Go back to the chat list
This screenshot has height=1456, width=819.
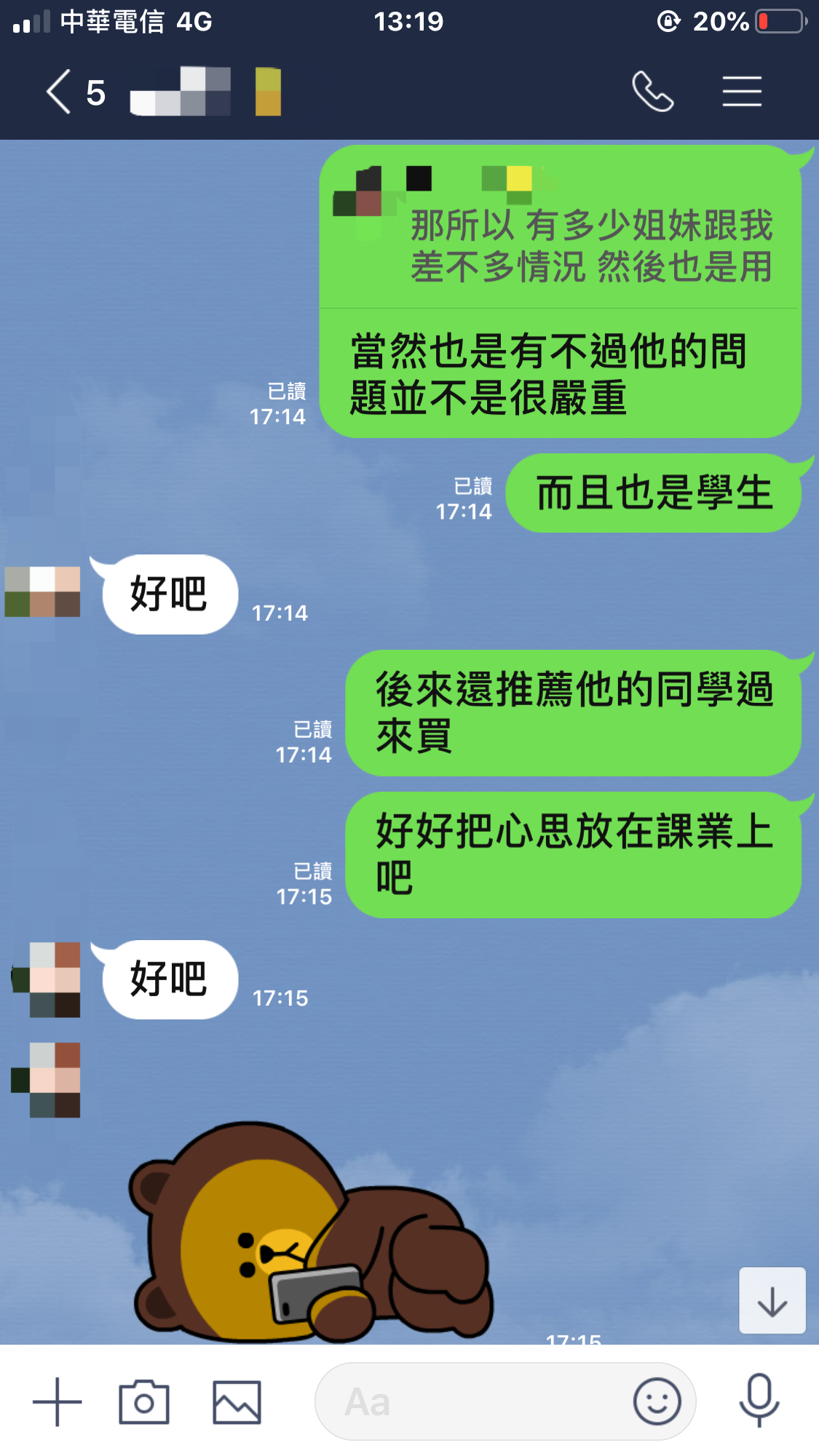pos(60,92)
